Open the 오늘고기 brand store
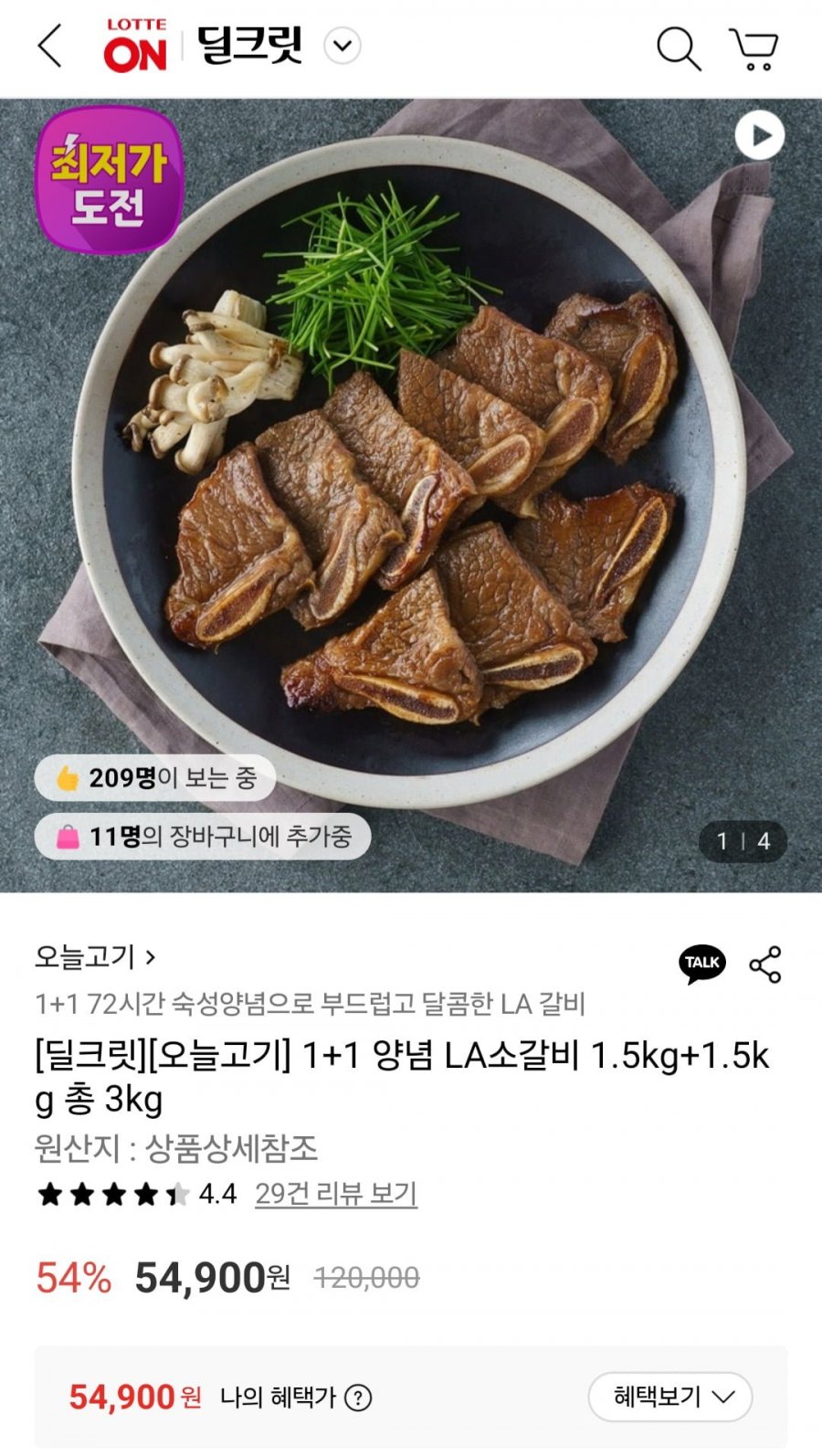Viewport: 822px width, 1456px height. [95, 956]
